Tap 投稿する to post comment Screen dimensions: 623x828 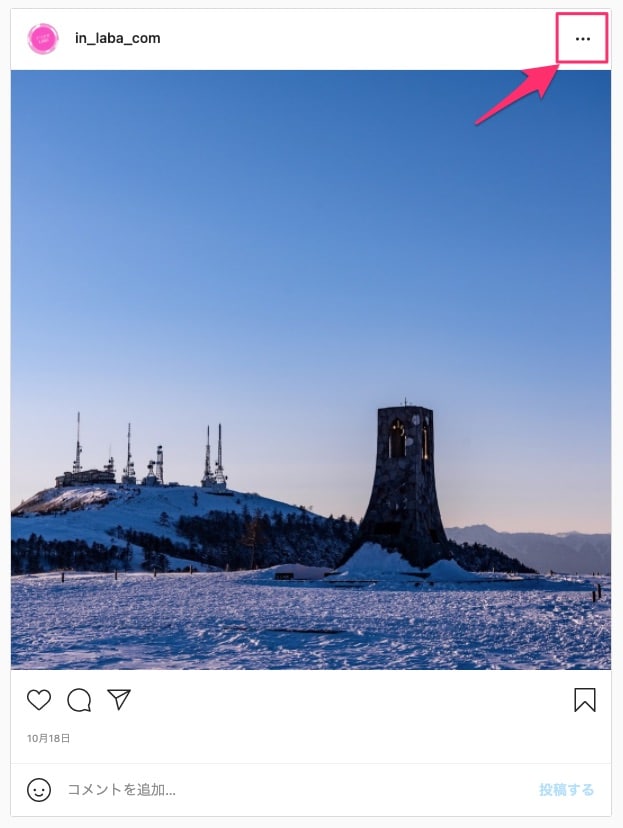pos(566,790)
